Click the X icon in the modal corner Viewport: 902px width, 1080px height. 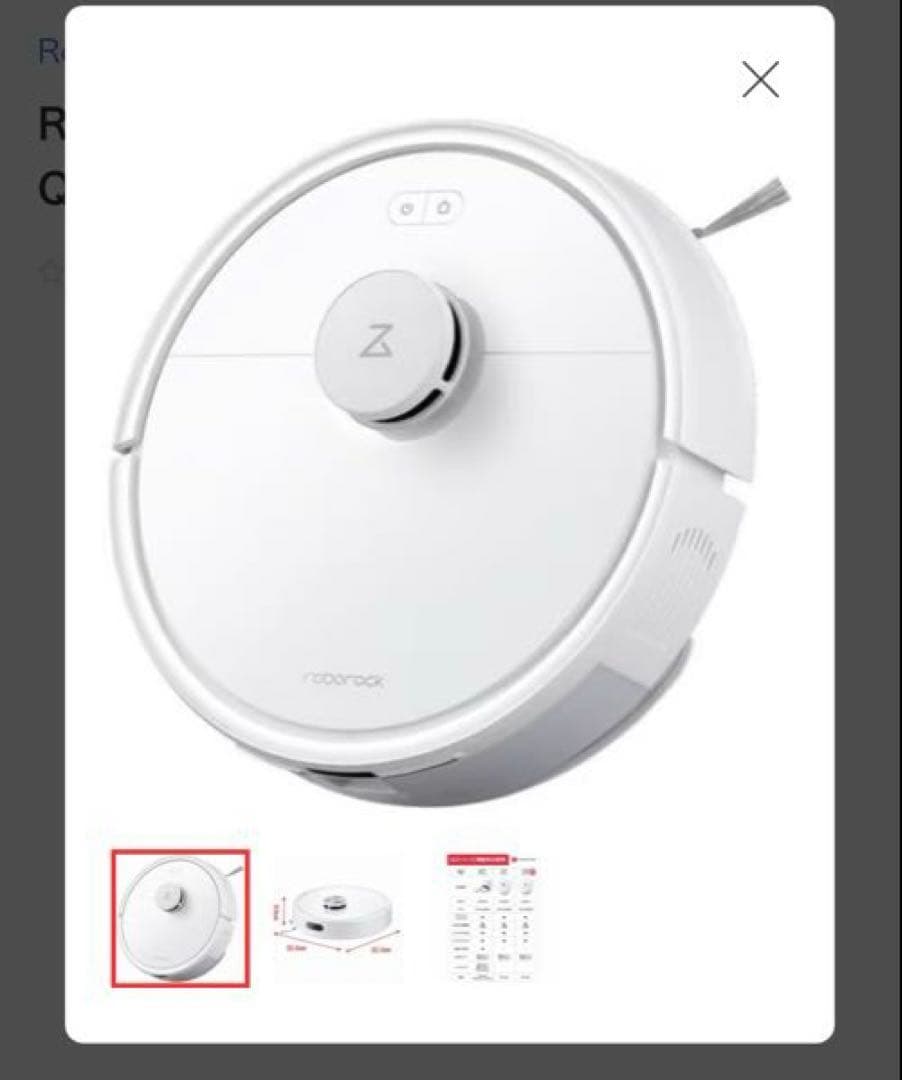(763, 79)
